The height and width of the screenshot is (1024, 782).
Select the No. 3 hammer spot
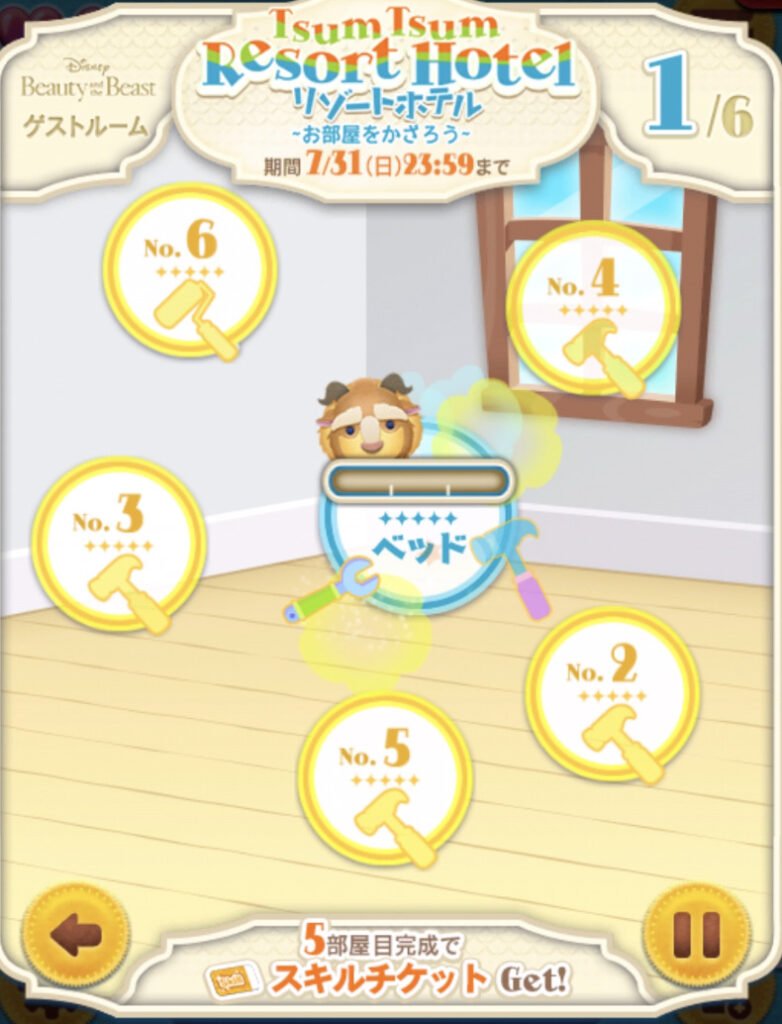click(x=119, y=544)
